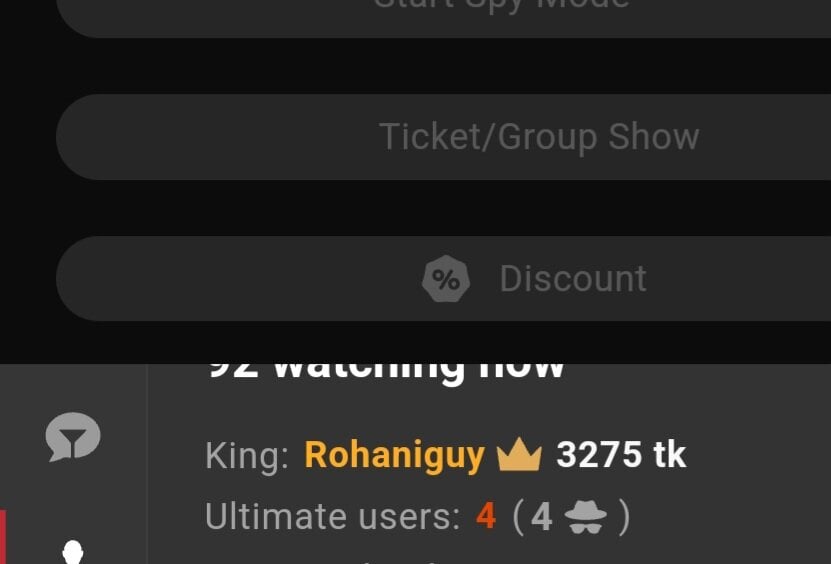Open Rohaniguy's profile
This screenshot has width=831, height=564.
pyautogui.click(x=394, y=455)
